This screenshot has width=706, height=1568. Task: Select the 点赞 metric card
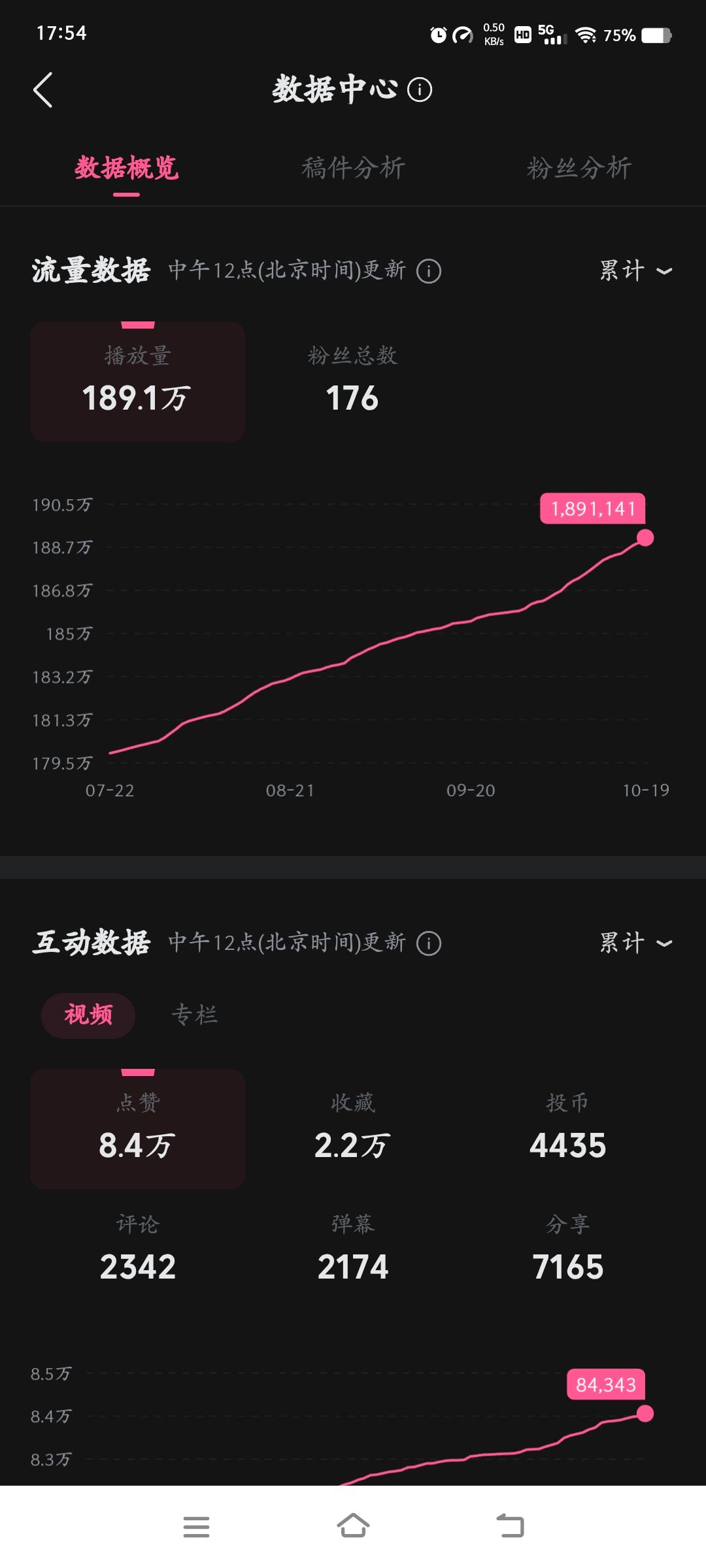tap(137, 1129)
